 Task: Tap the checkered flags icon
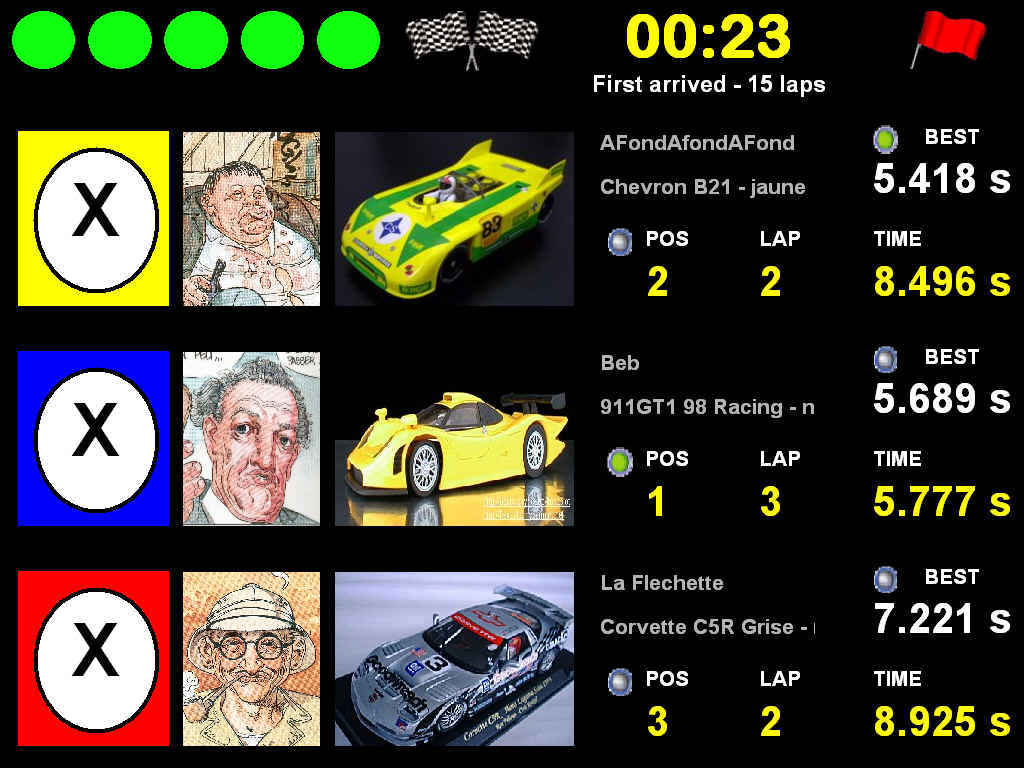tap(471, 40)
